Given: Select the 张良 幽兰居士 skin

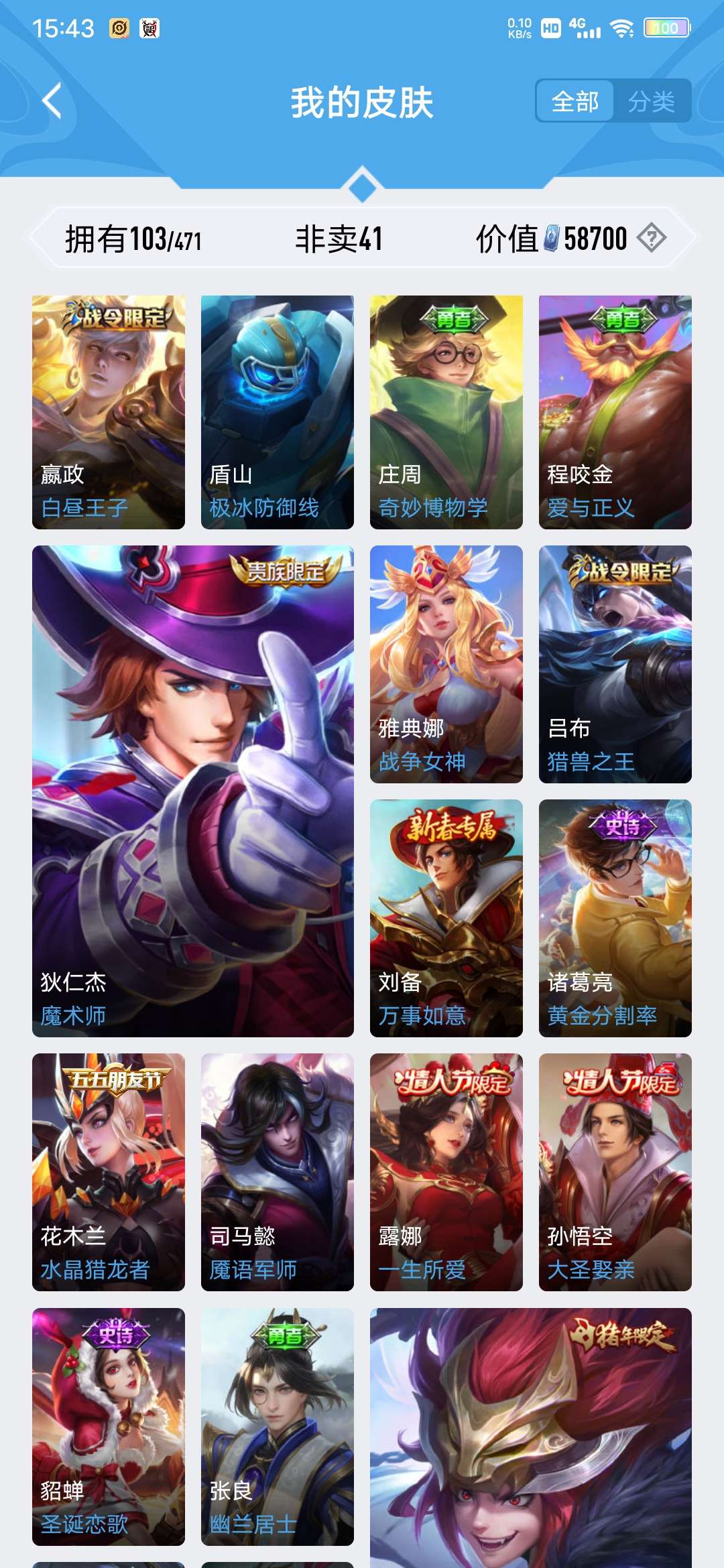Looking at the screenshot, I should pyautogui.click(x=278, y=1427).
